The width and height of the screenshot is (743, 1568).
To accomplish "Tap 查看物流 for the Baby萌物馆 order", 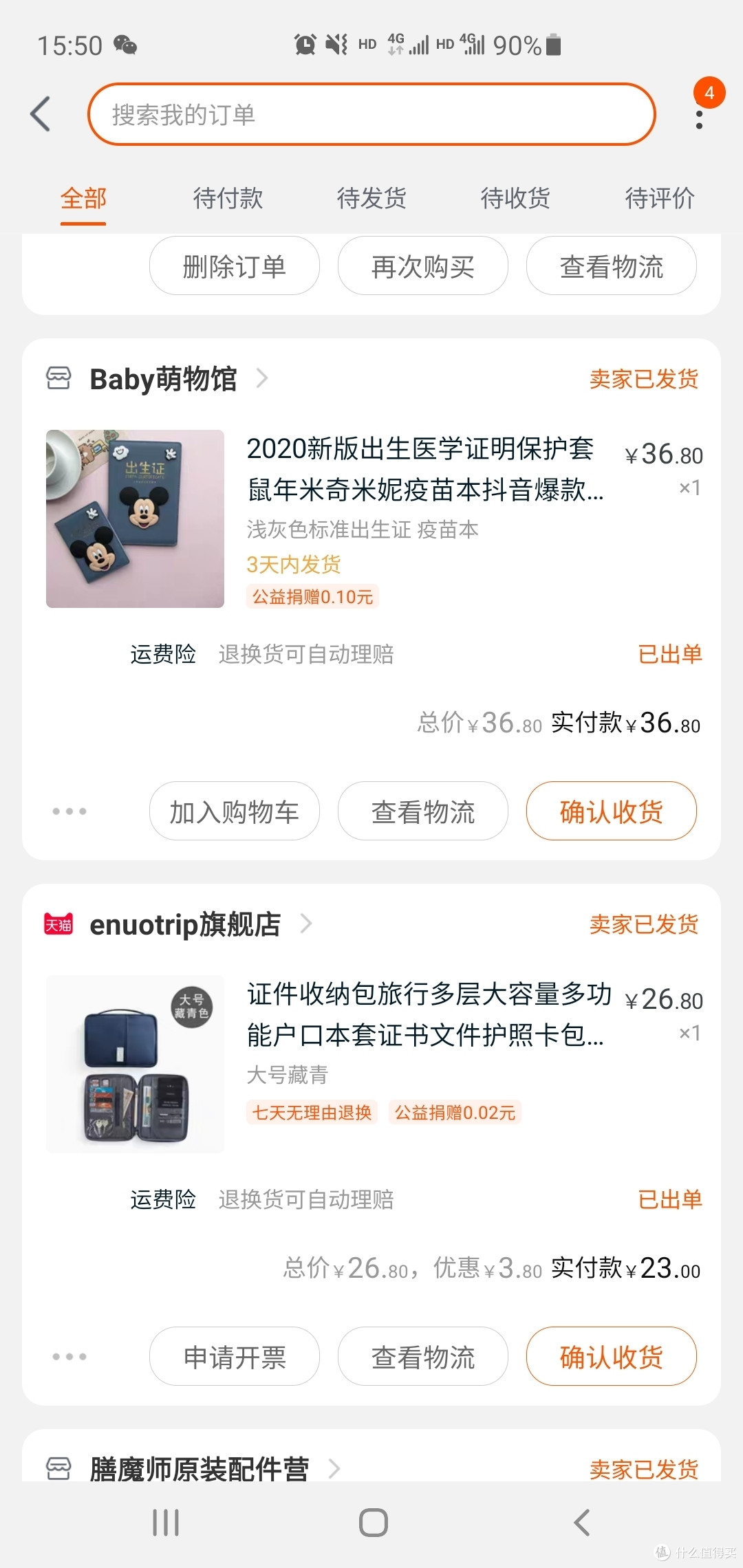I will click(x=423, y=812).
